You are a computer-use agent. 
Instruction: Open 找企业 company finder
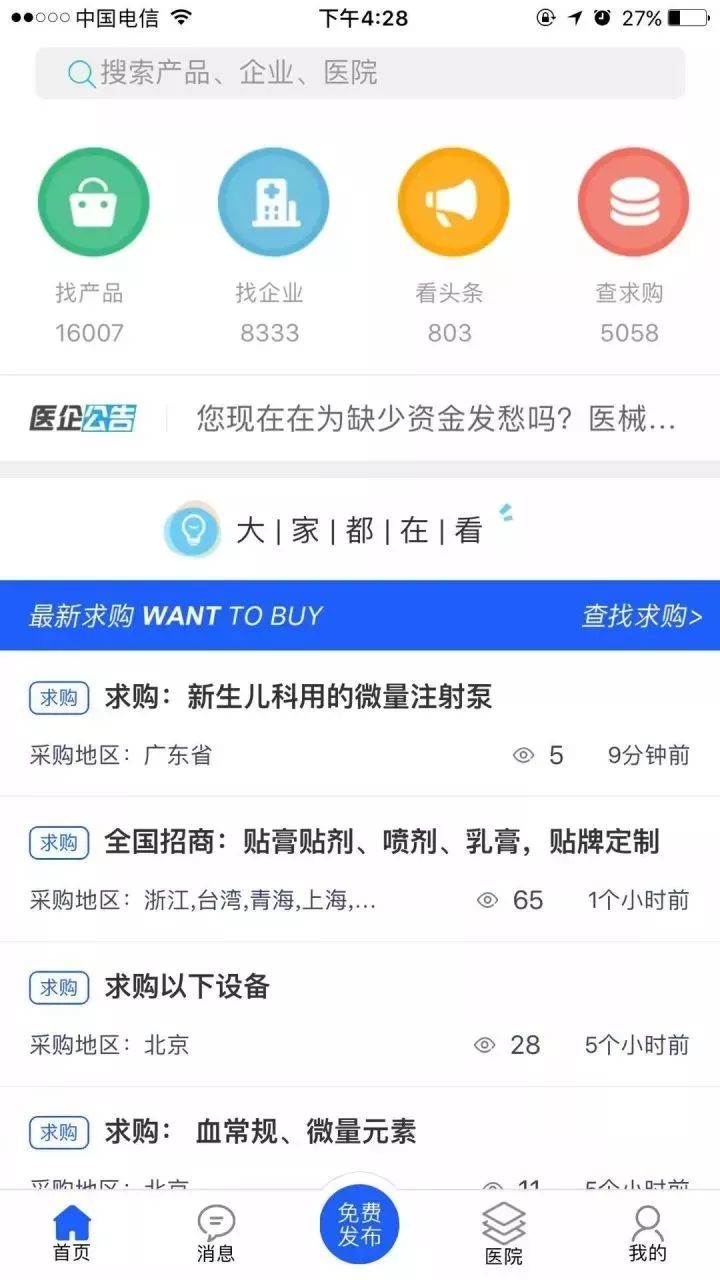tap(272, 203)
